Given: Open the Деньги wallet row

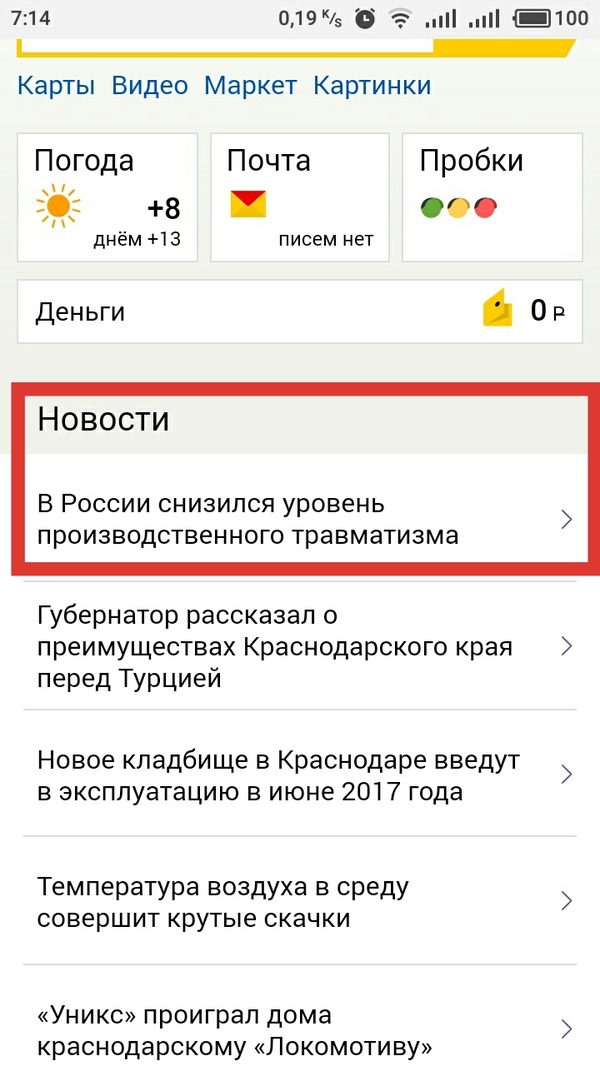Looking at the screenshot, I should click(x=300, y=311).
